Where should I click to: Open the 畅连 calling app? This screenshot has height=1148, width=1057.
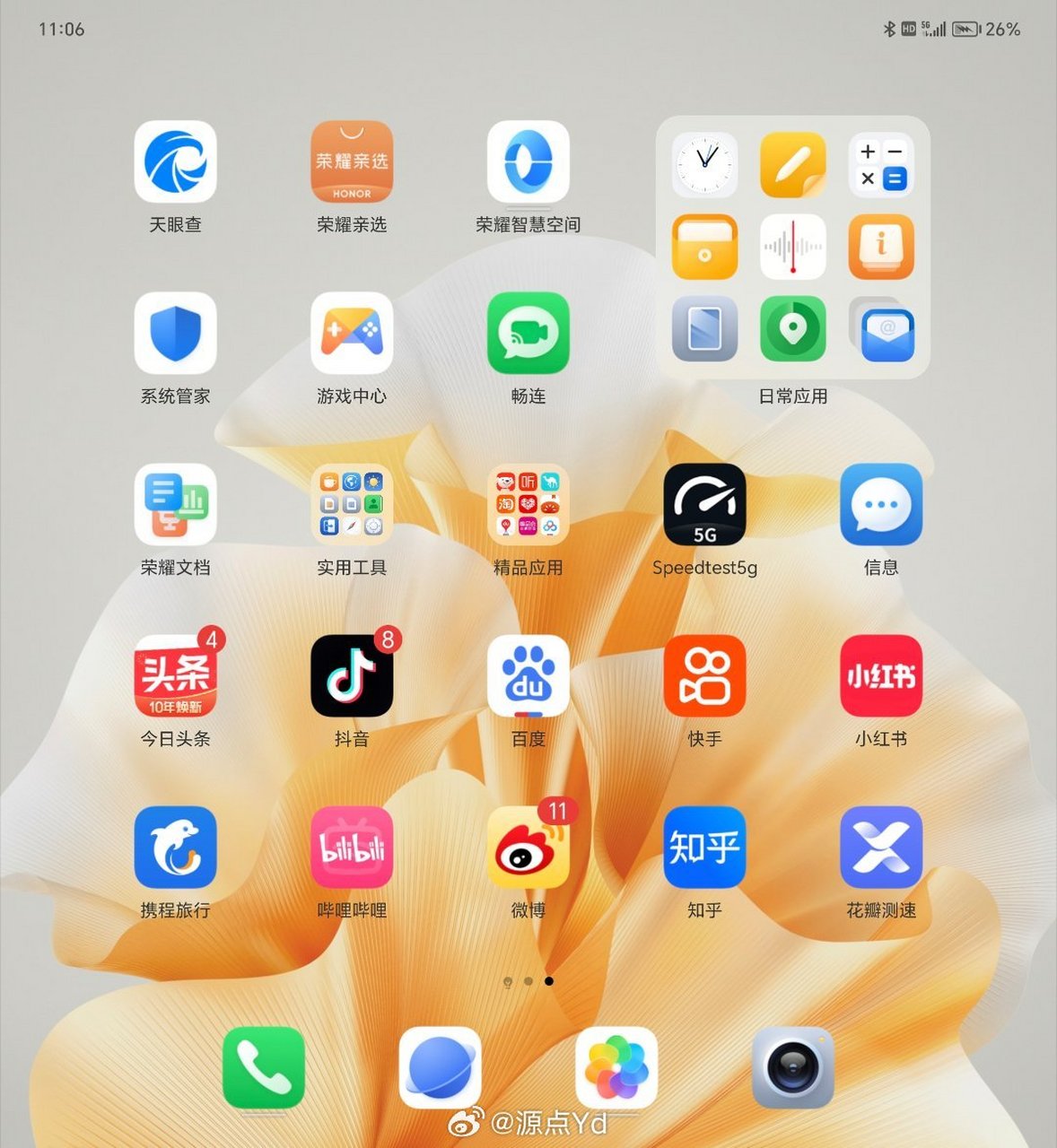528,334
